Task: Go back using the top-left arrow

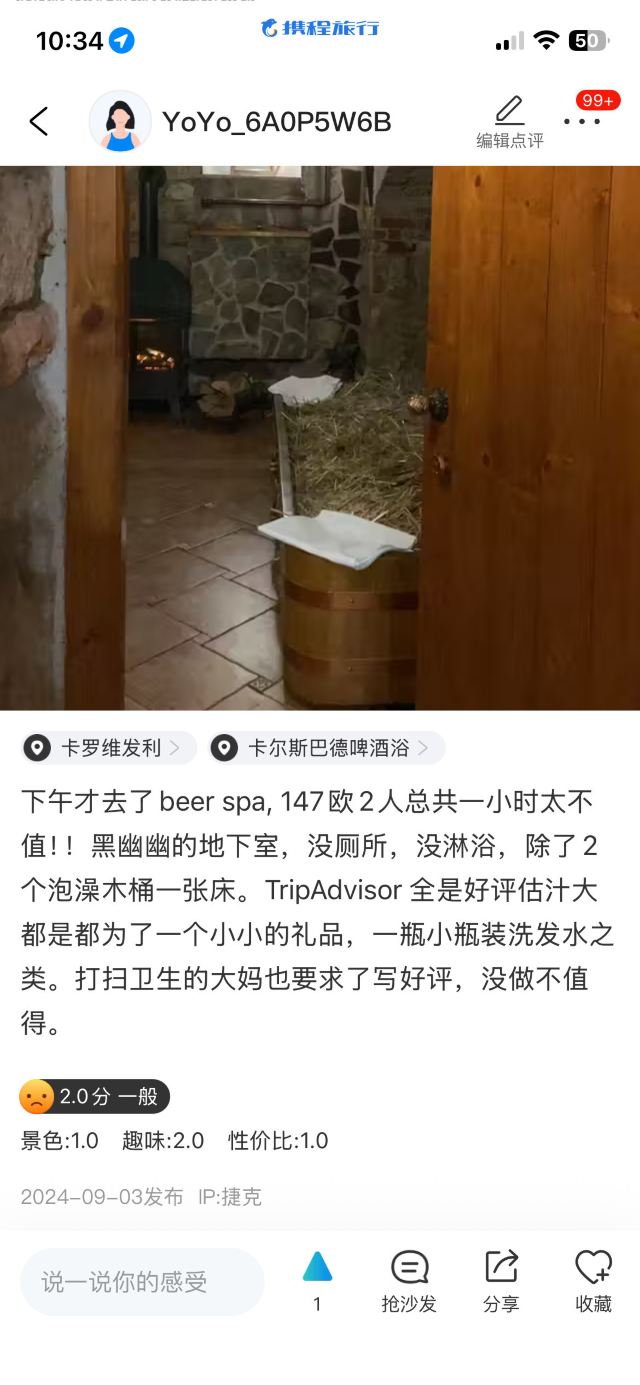Action: (38, 122)
